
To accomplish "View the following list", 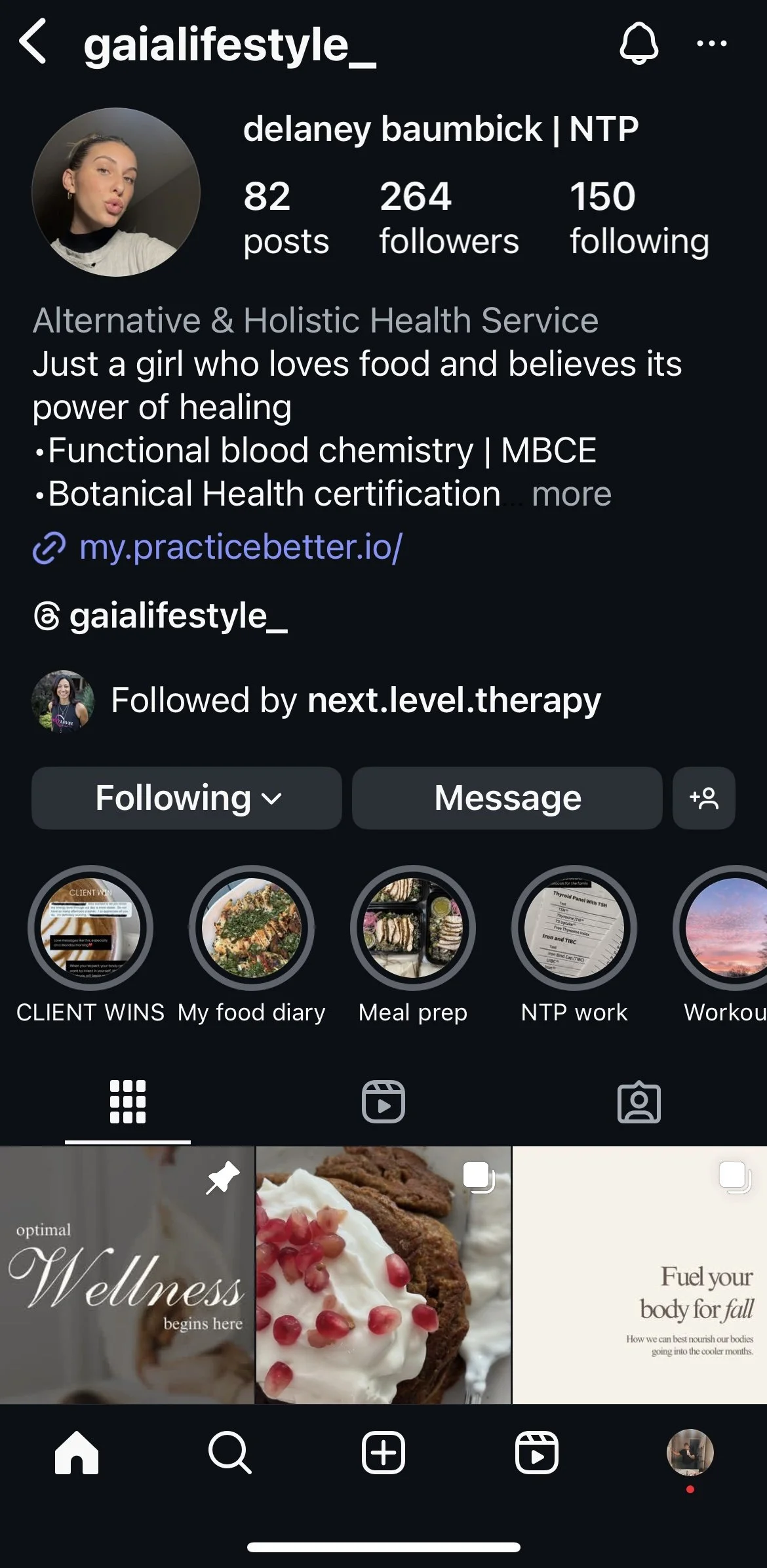I will (639, 218).
